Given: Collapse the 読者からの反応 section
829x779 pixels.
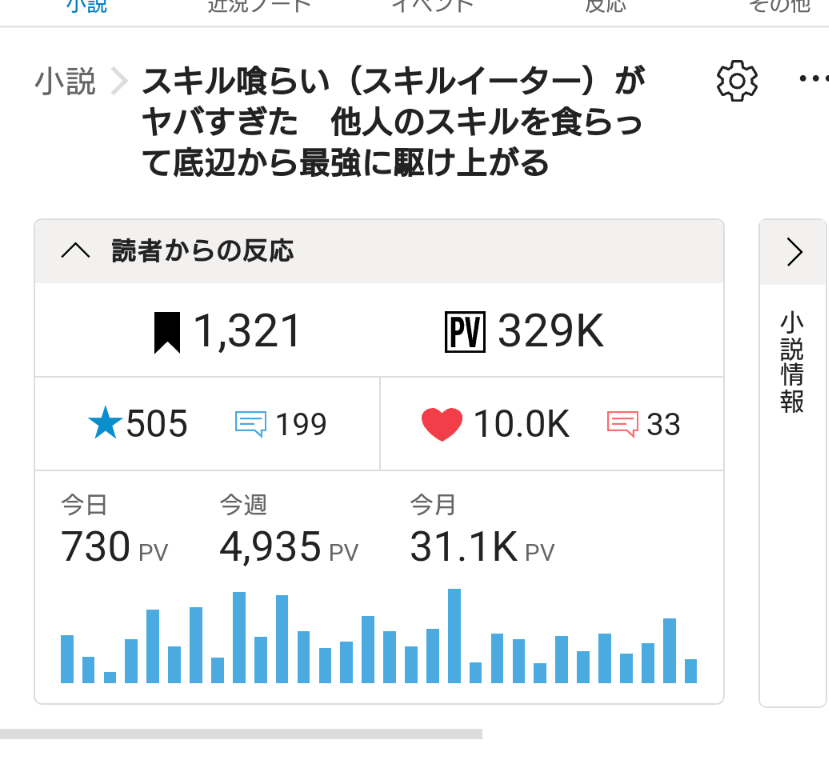Looking at the screenshot, I should (x=76, y=251).
